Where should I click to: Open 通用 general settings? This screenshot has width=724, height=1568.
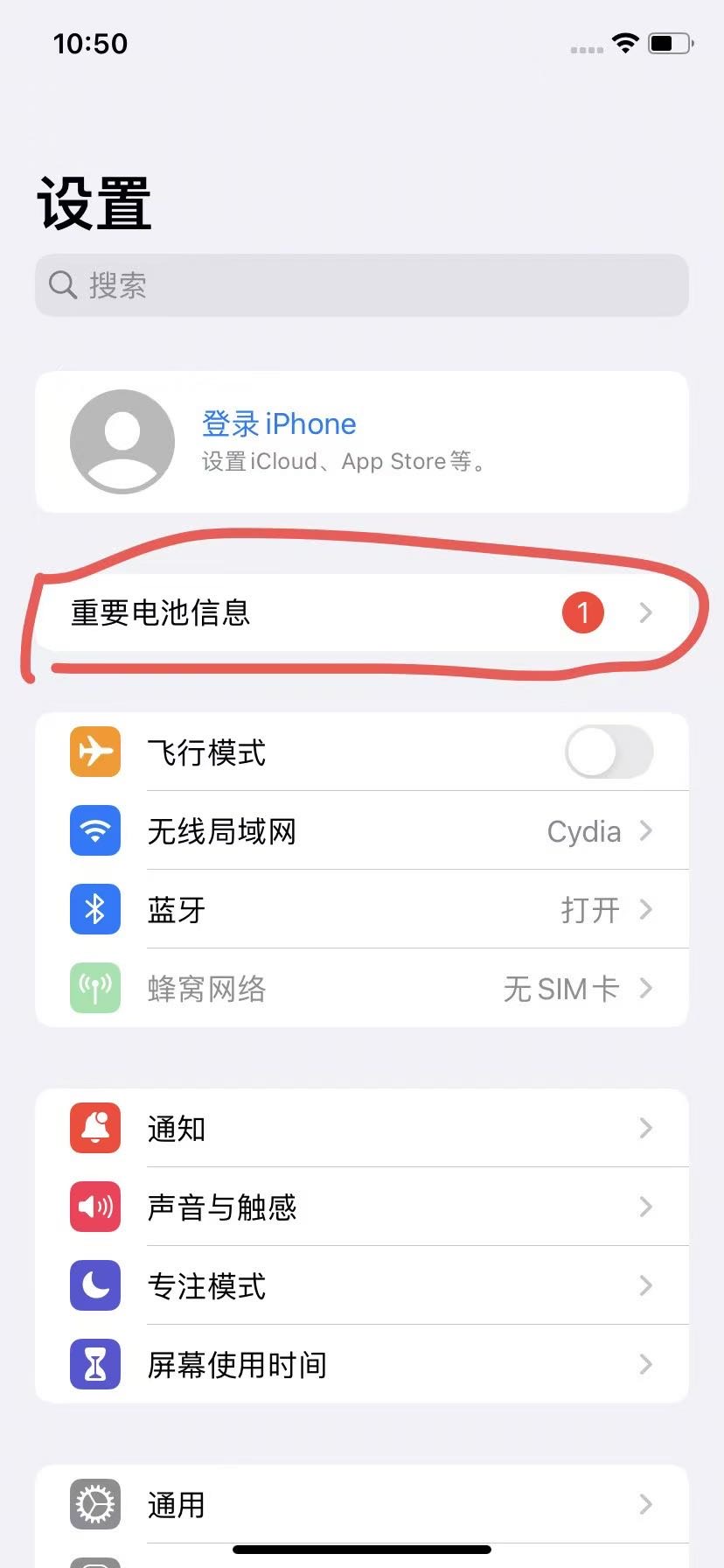[x=362, y=1505]
